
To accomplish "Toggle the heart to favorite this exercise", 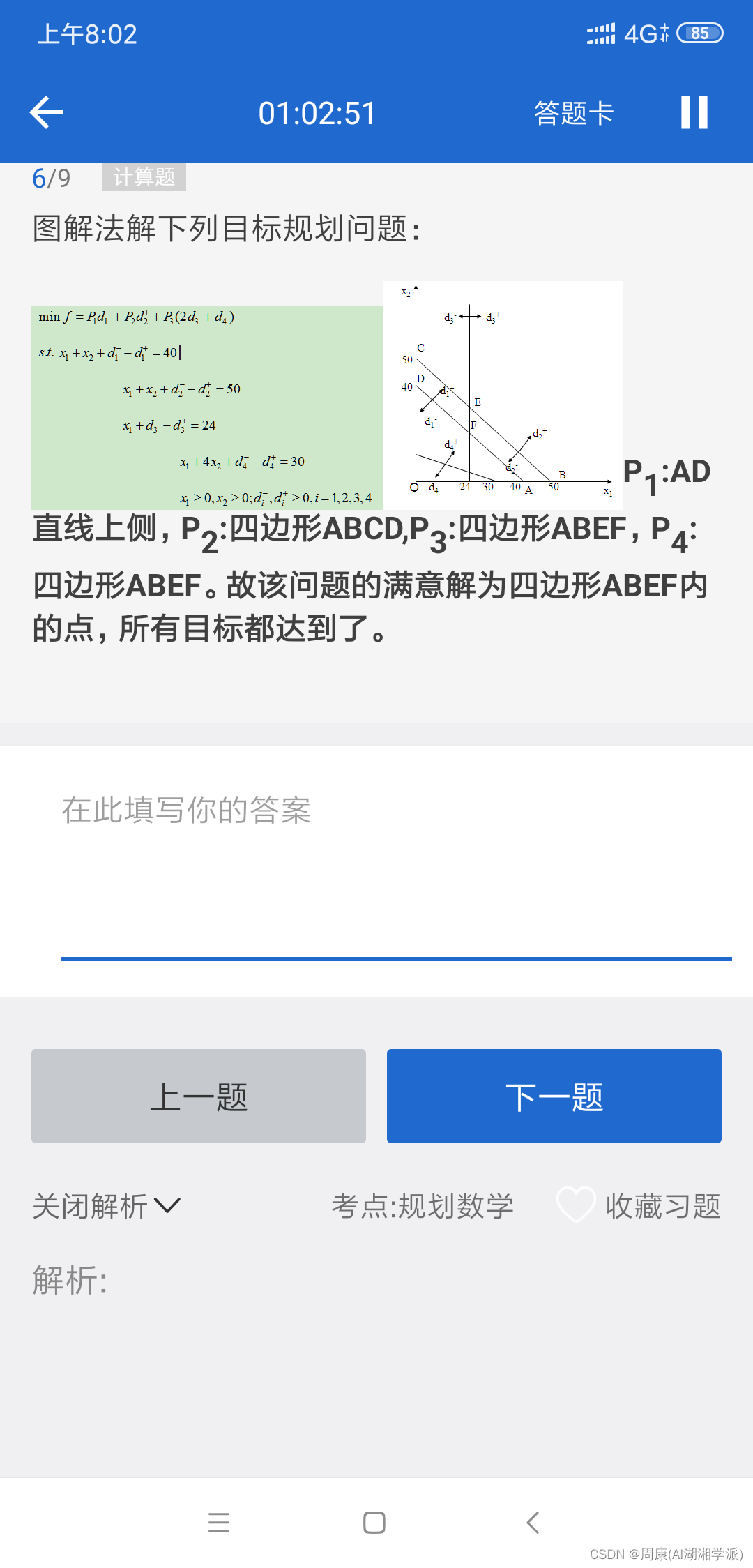I will pos(577,1204).
